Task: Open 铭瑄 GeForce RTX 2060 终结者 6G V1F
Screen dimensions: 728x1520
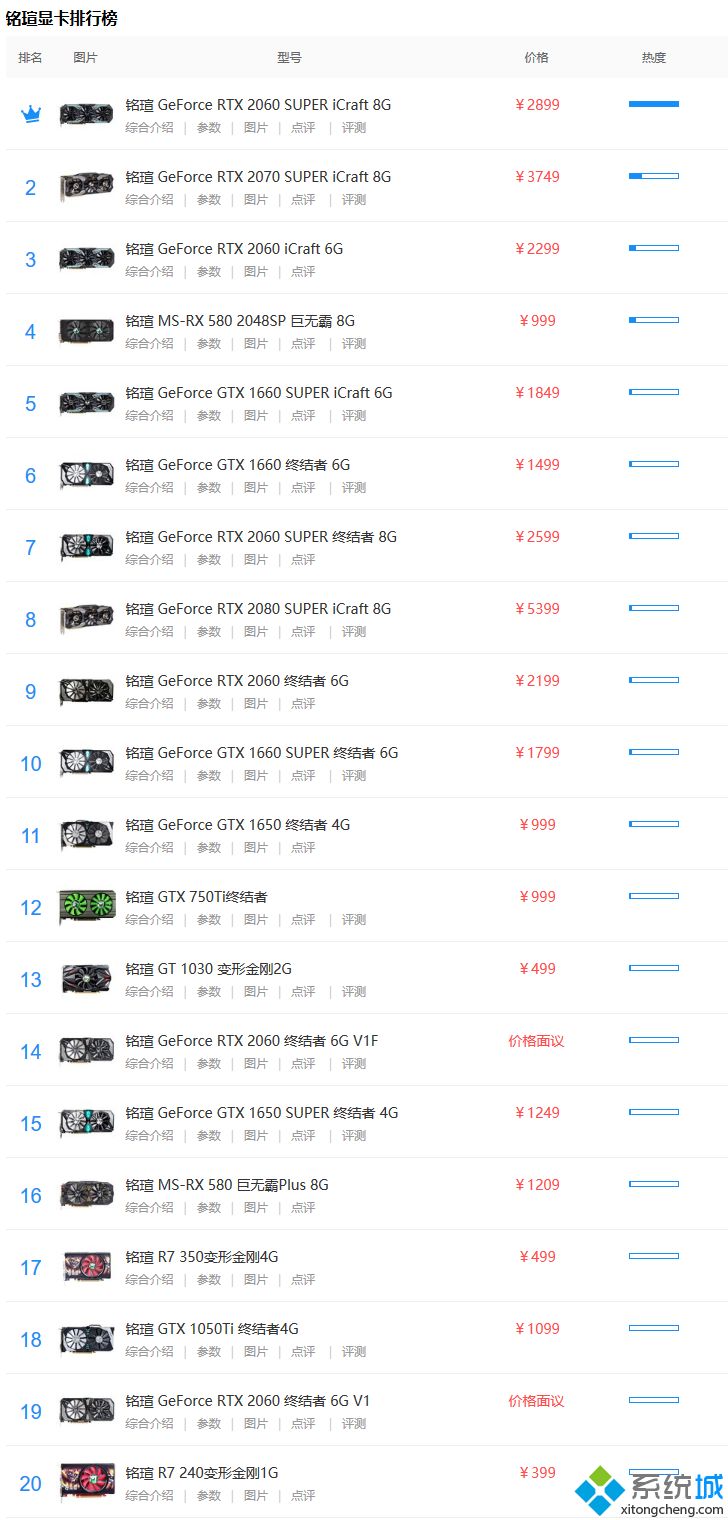Action: 252,1041
